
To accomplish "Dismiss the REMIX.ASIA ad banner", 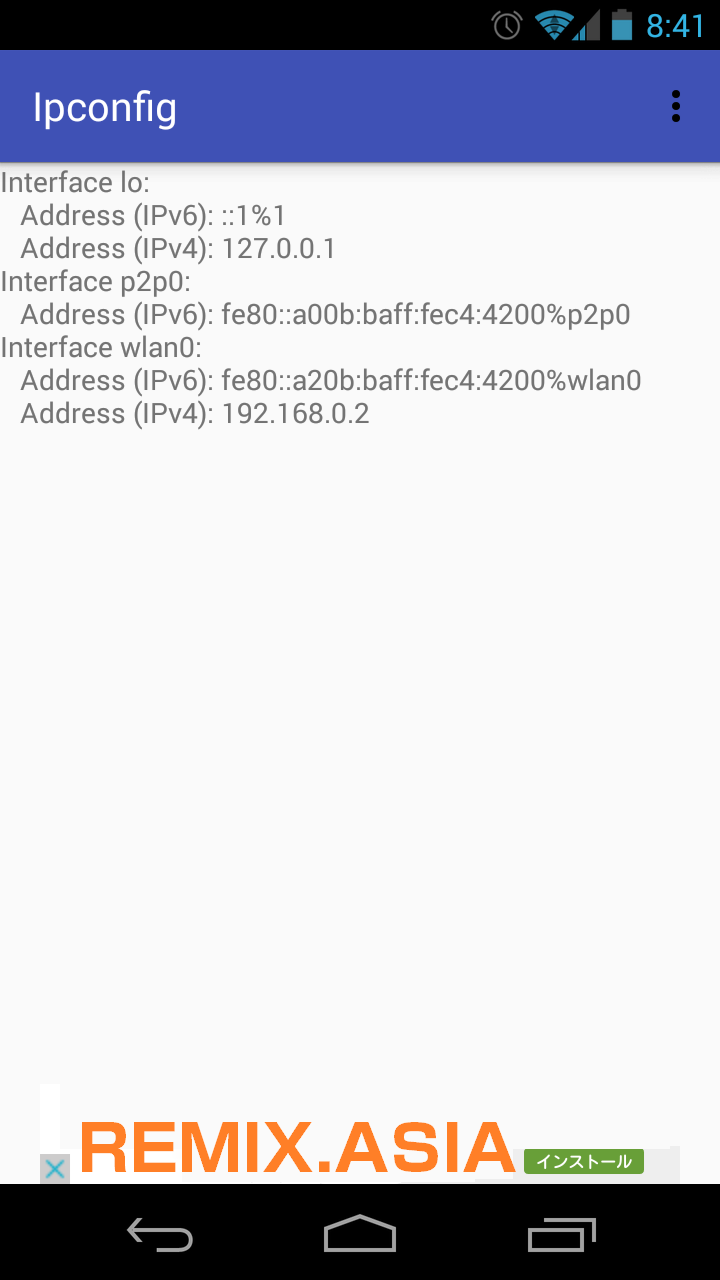I will (55, 1169).
